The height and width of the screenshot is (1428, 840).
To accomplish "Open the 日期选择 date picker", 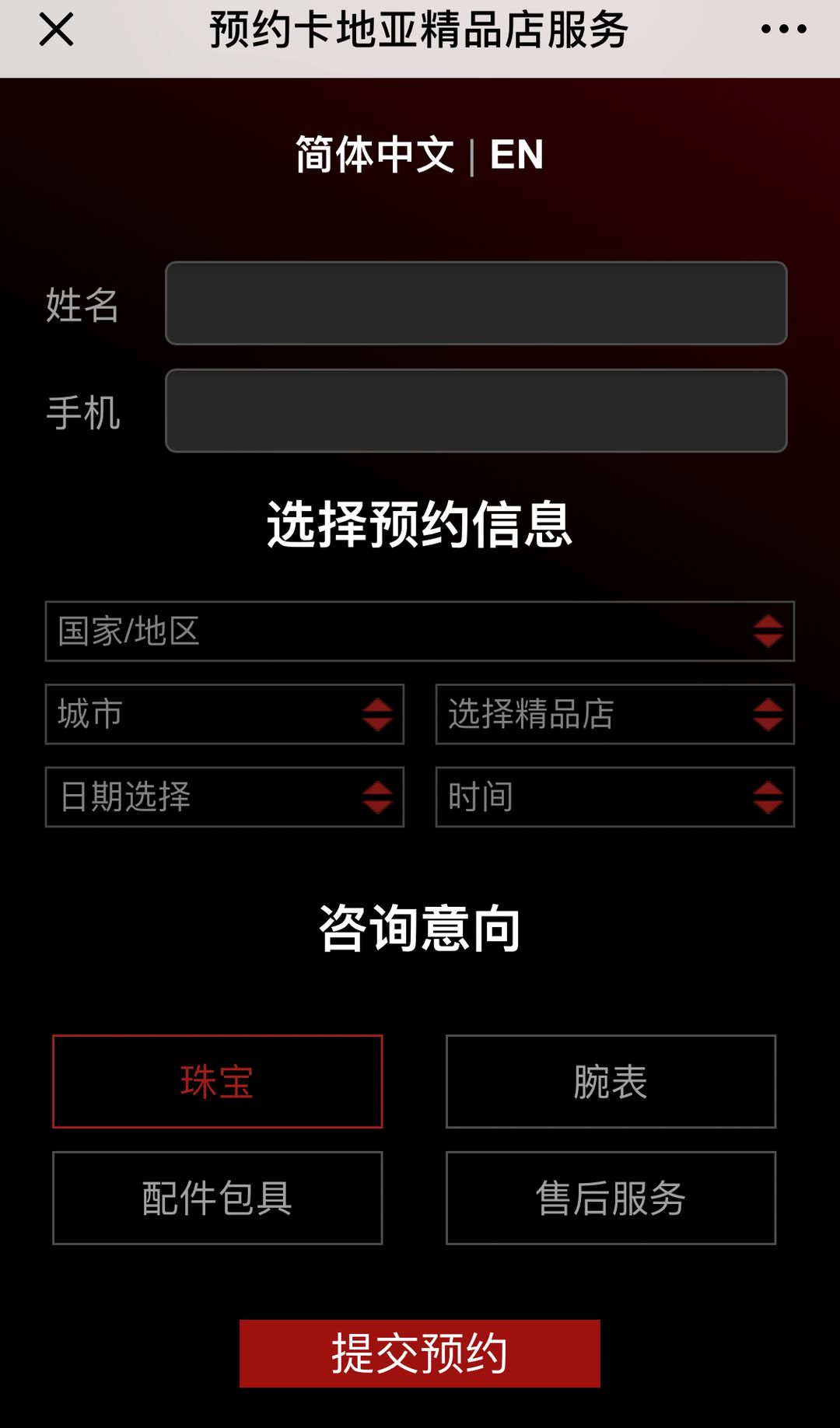I will pos(225,797).
